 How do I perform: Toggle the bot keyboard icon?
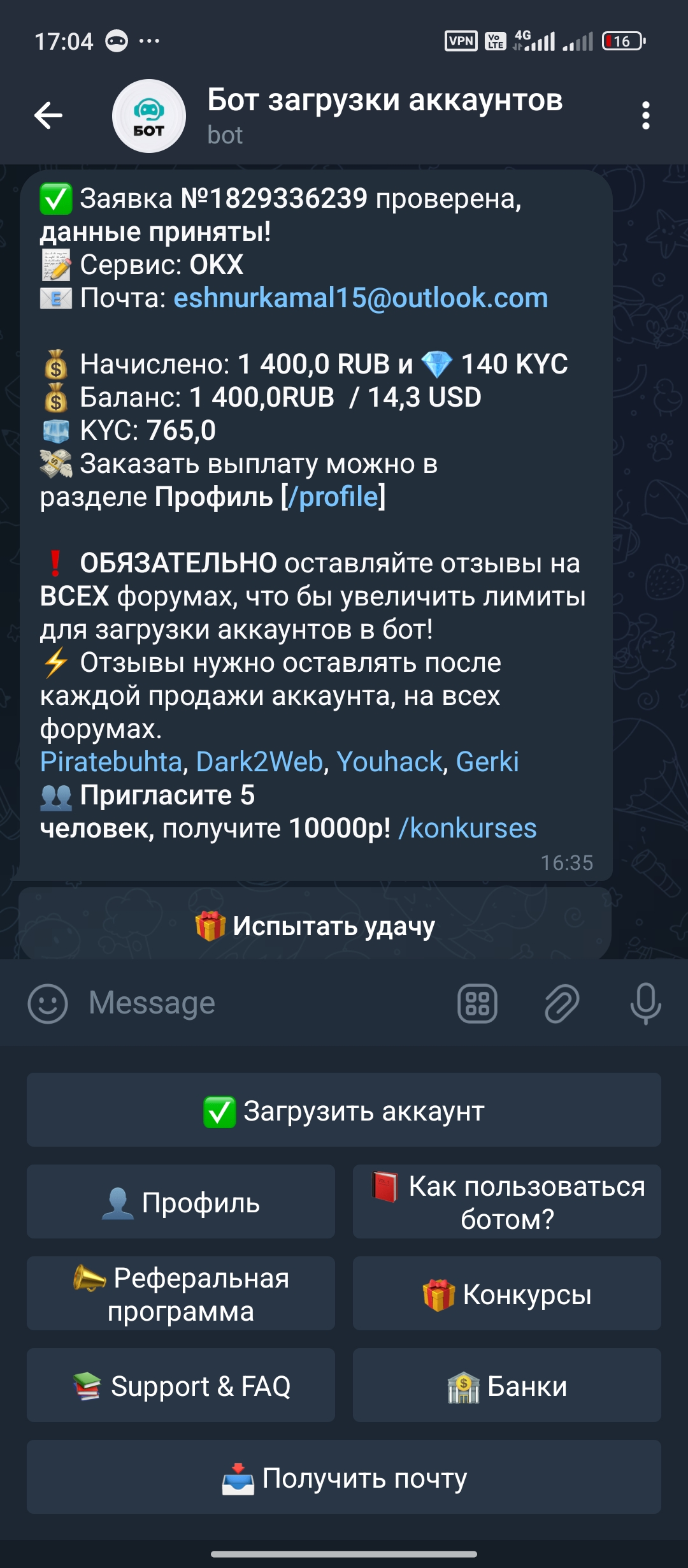coord(477,1003)
